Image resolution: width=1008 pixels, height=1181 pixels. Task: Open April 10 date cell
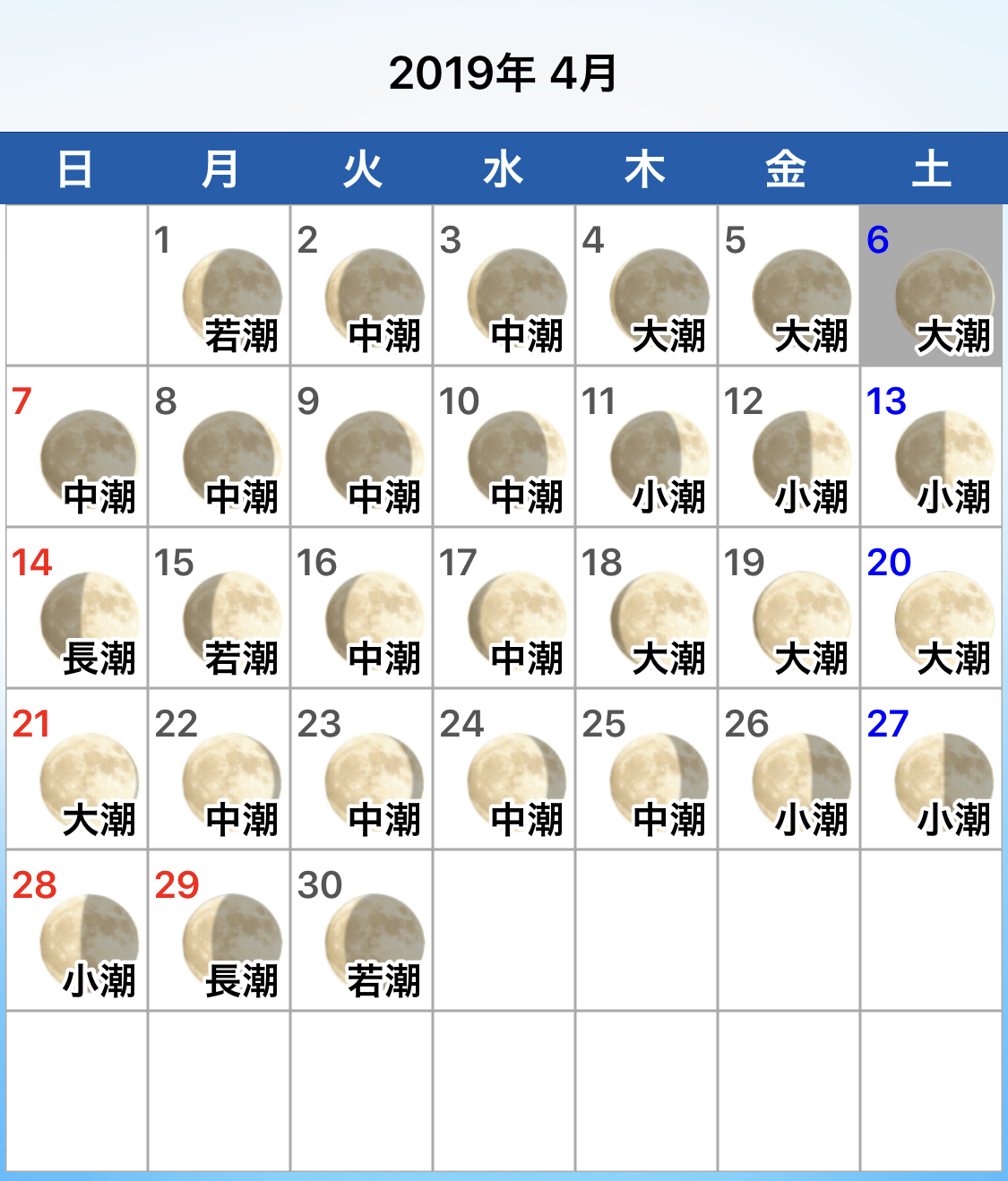click(x=504, y=446)
